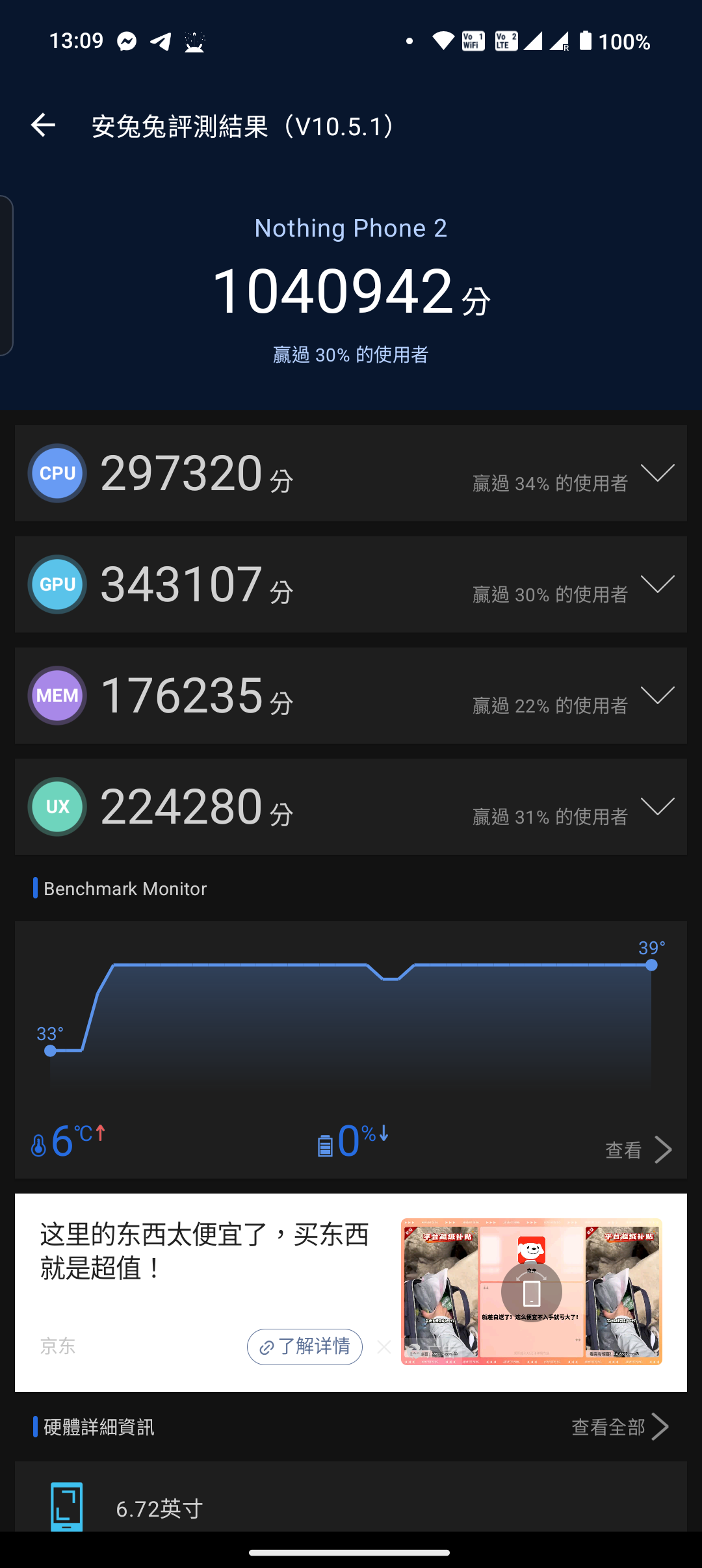Viewport: 702px width, 1568px height.
Task: Open the 京东 ad image
Action: (531, 1292)
